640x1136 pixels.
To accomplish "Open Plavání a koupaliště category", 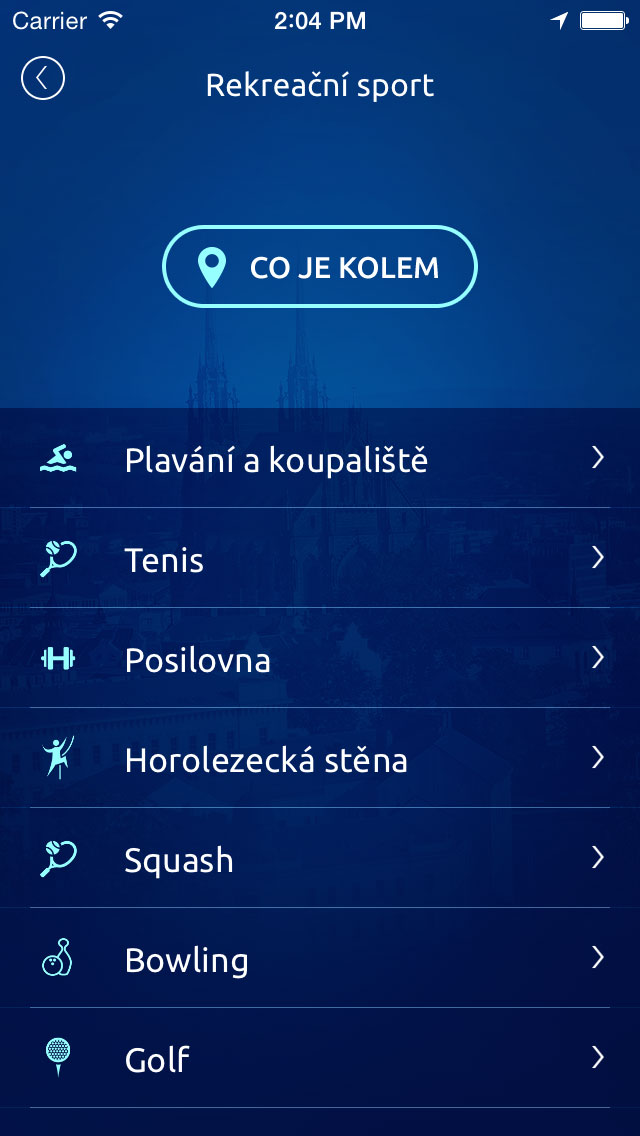I will (320, 459).
